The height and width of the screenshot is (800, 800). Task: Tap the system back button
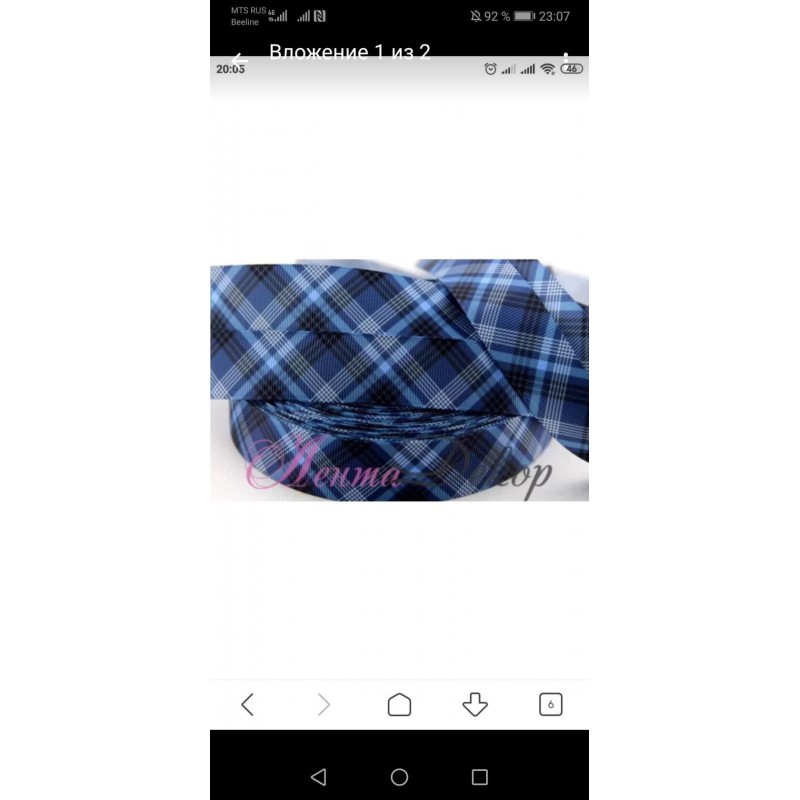(319, 777)
